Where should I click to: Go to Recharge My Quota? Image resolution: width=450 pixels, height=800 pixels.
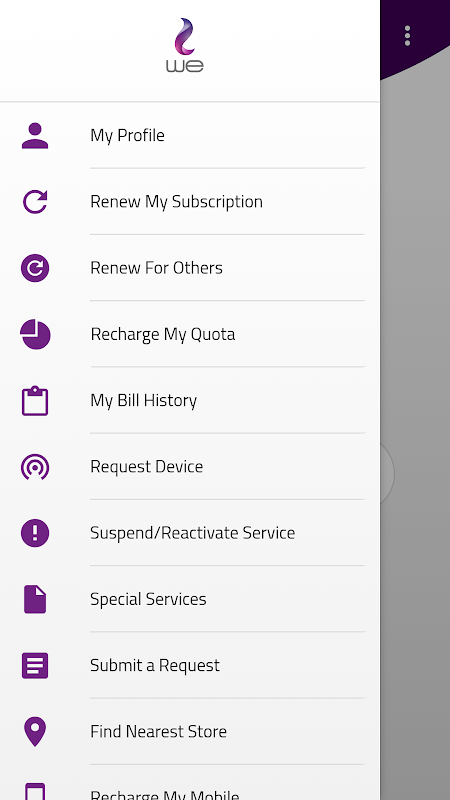click(x=190, y=334)
